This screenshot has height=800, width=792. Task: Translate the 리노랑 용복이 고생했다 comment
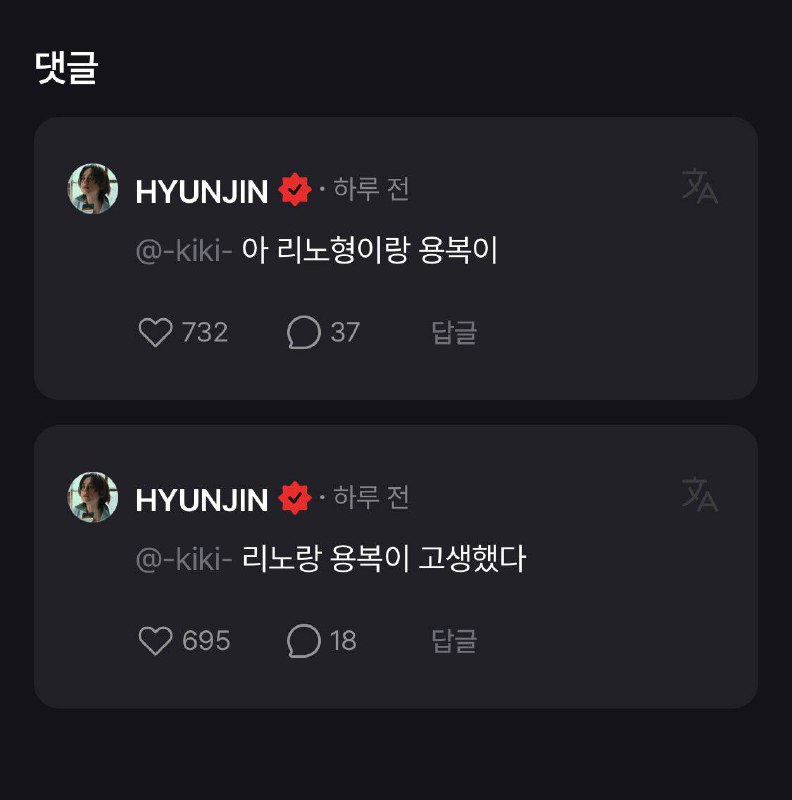coord(700,494)
